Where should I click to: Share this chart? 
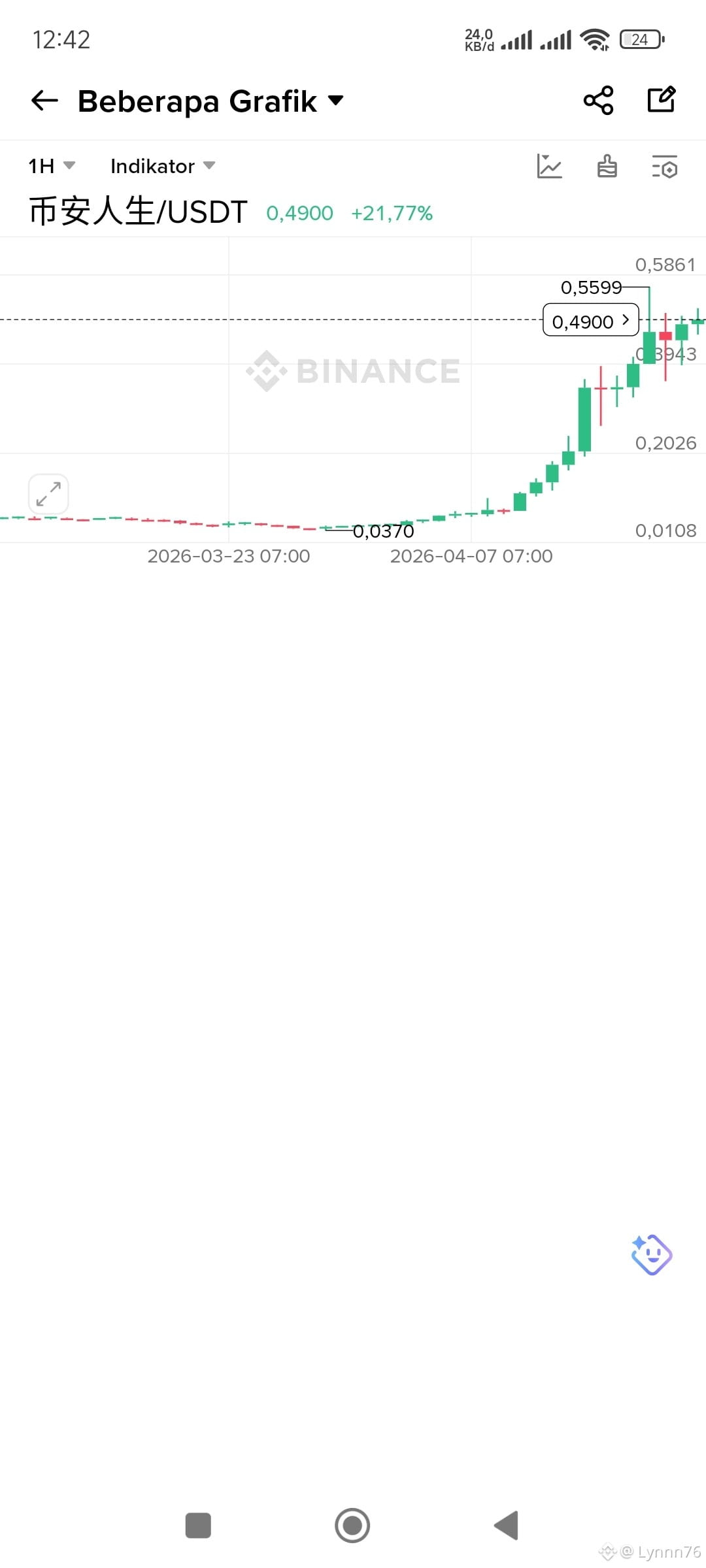[598, 101]
